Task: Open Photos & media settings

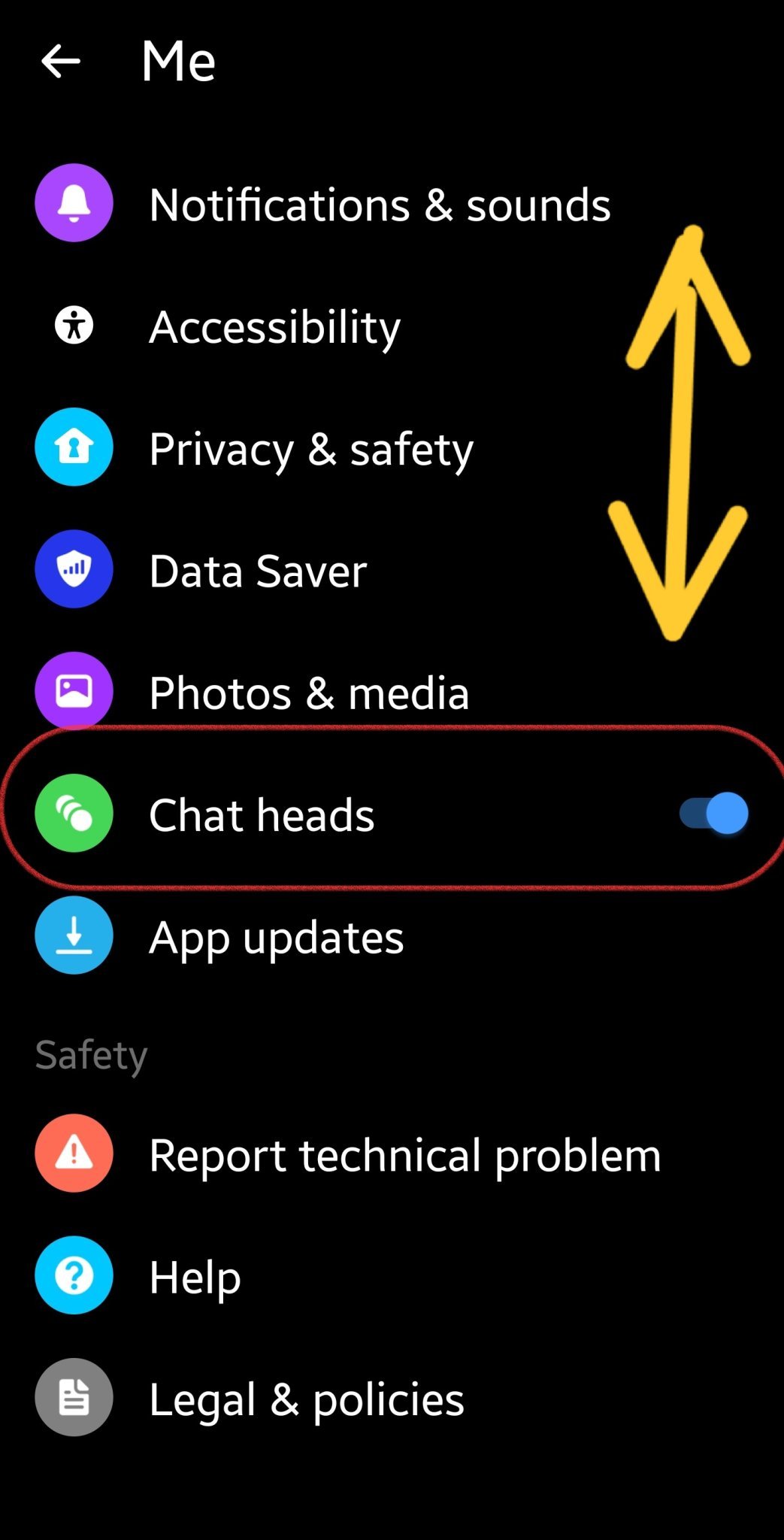Action: [309, 693]
